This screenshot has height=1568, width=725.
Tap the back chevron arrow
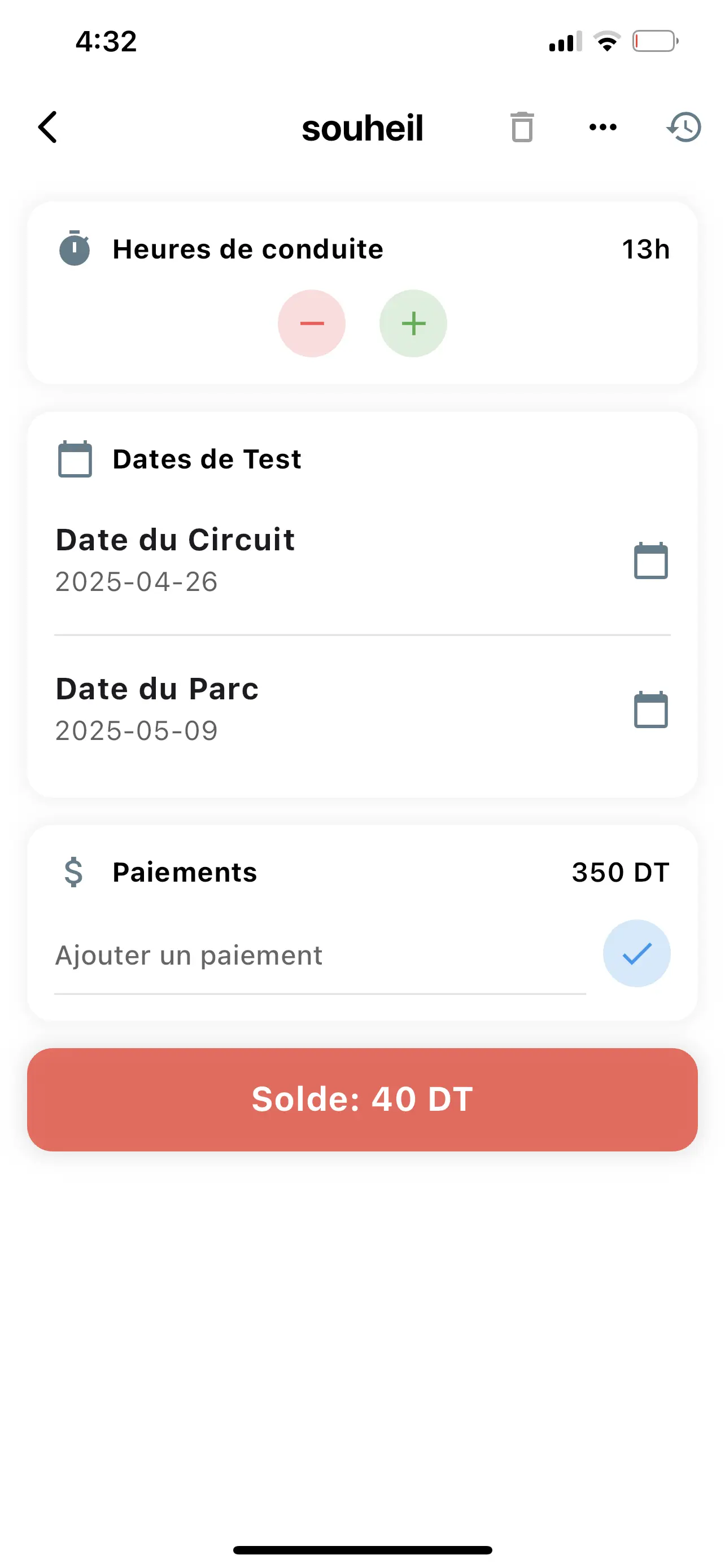47,127
